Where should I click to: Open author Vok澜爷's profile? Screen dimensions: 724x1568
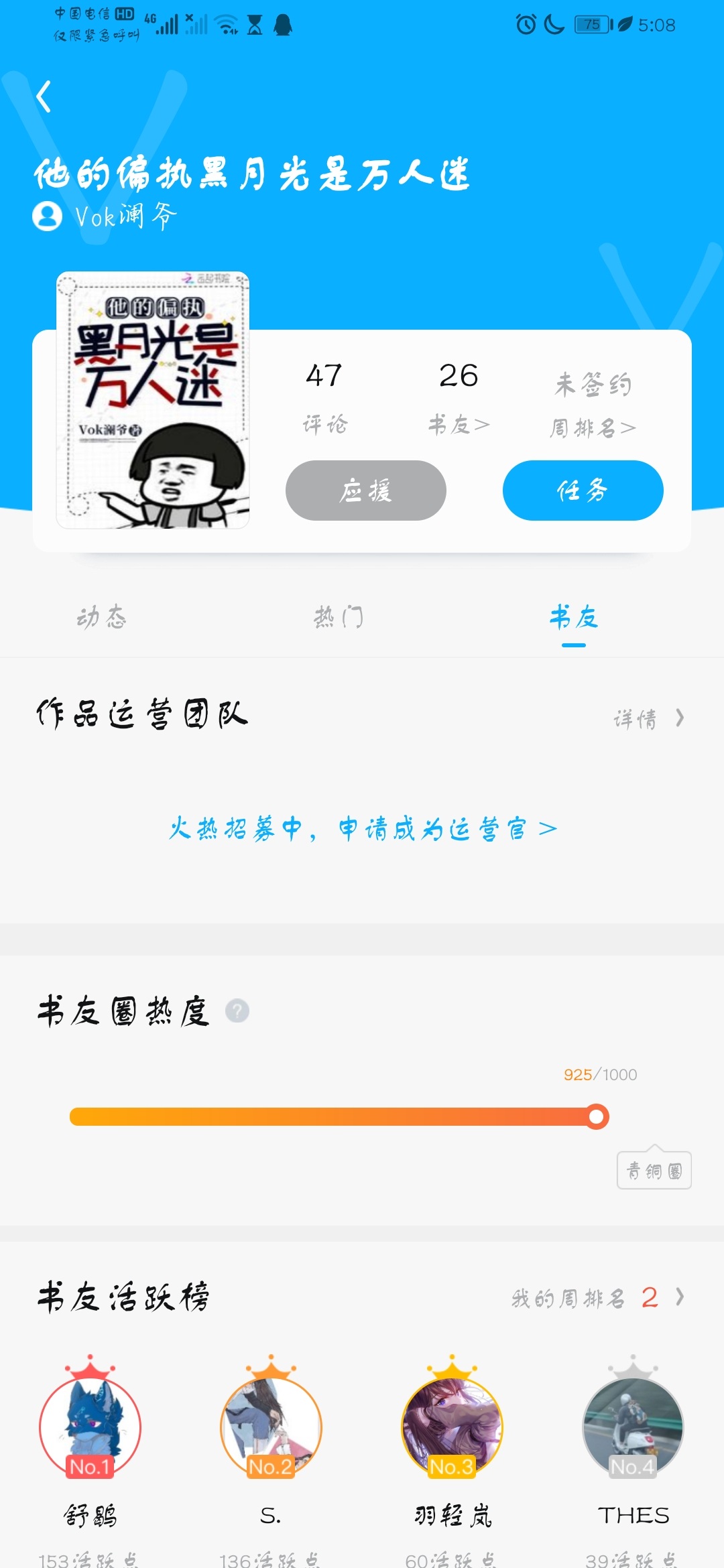(x=107, y=216)
